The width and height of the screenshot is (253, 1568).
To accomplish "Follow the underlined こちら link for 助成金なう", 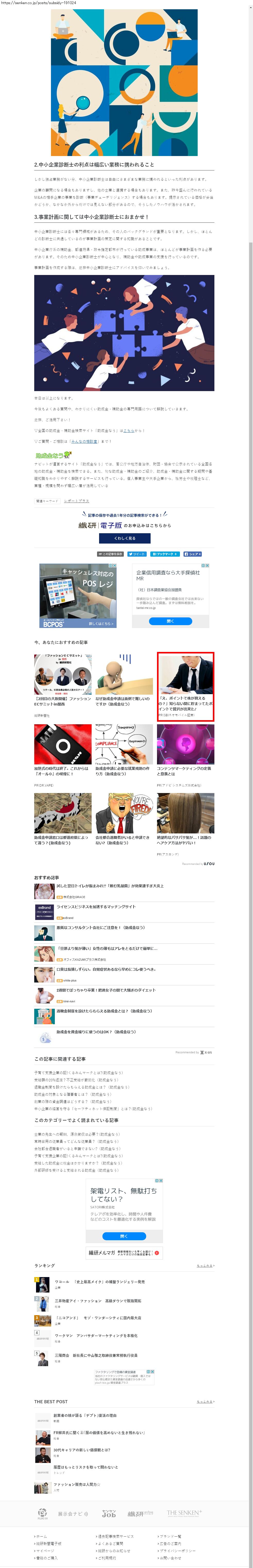I will click(x=128, y=430).
